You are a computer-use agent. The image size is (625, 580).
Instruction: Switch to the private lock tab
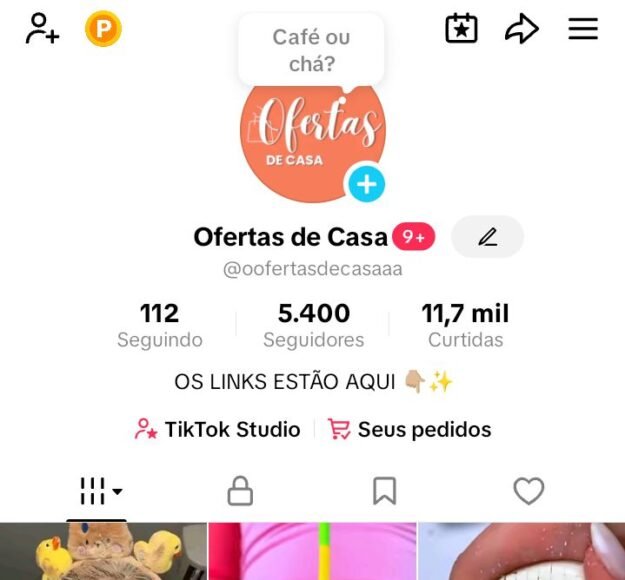[x=240, y=491]
